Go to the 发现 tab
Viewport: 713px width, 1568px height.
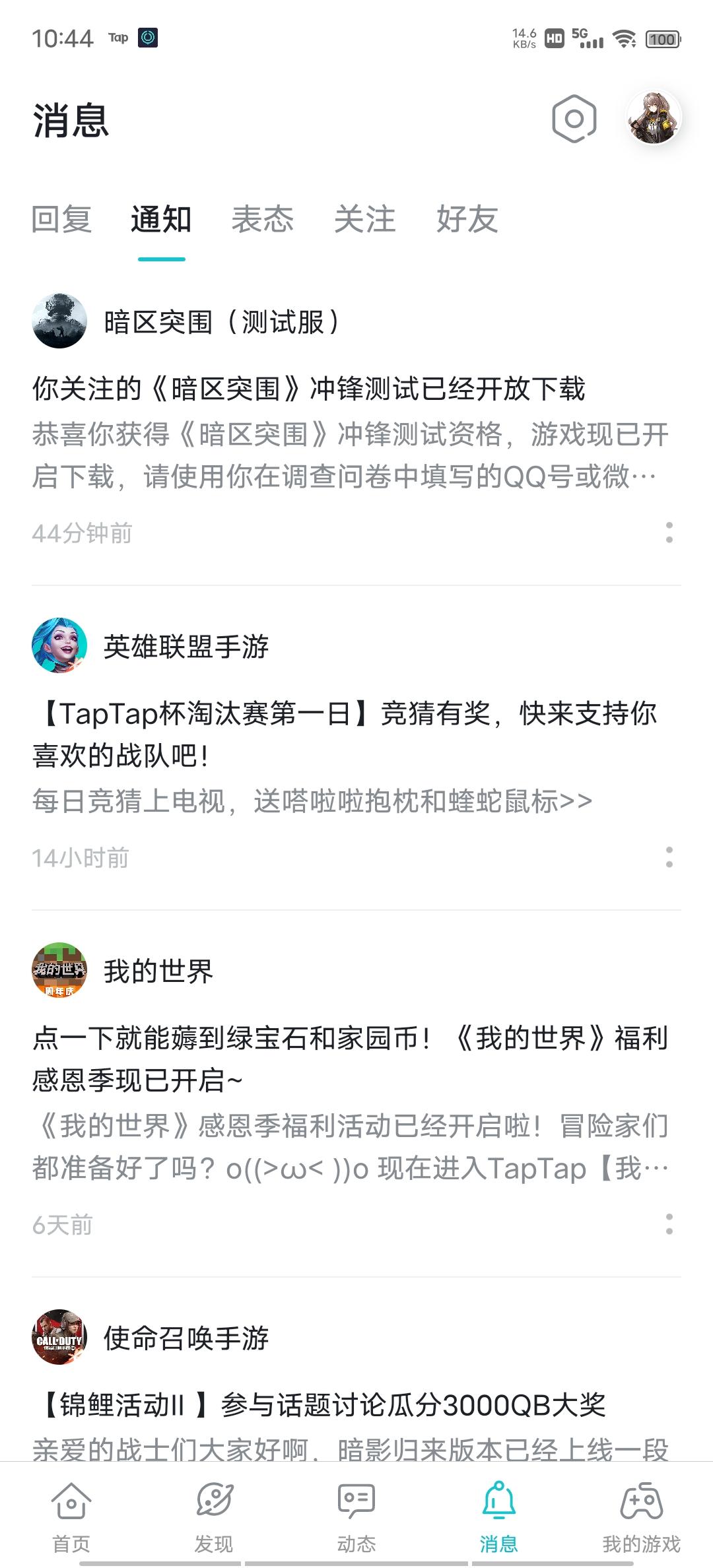(x=214, y=1515)
